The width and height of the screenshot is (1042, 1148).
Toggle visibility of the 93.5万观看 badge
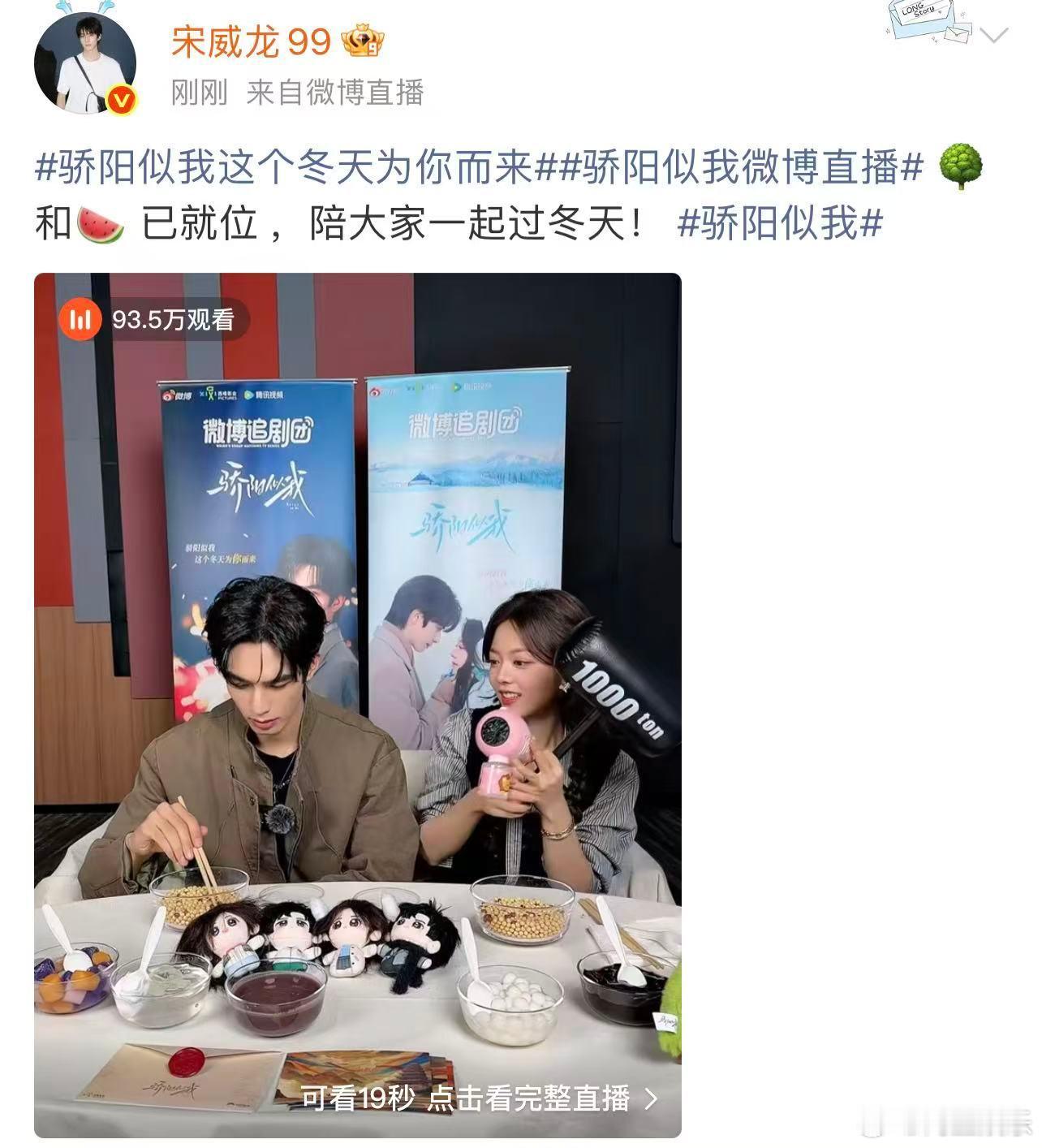[x=146, y=320]
